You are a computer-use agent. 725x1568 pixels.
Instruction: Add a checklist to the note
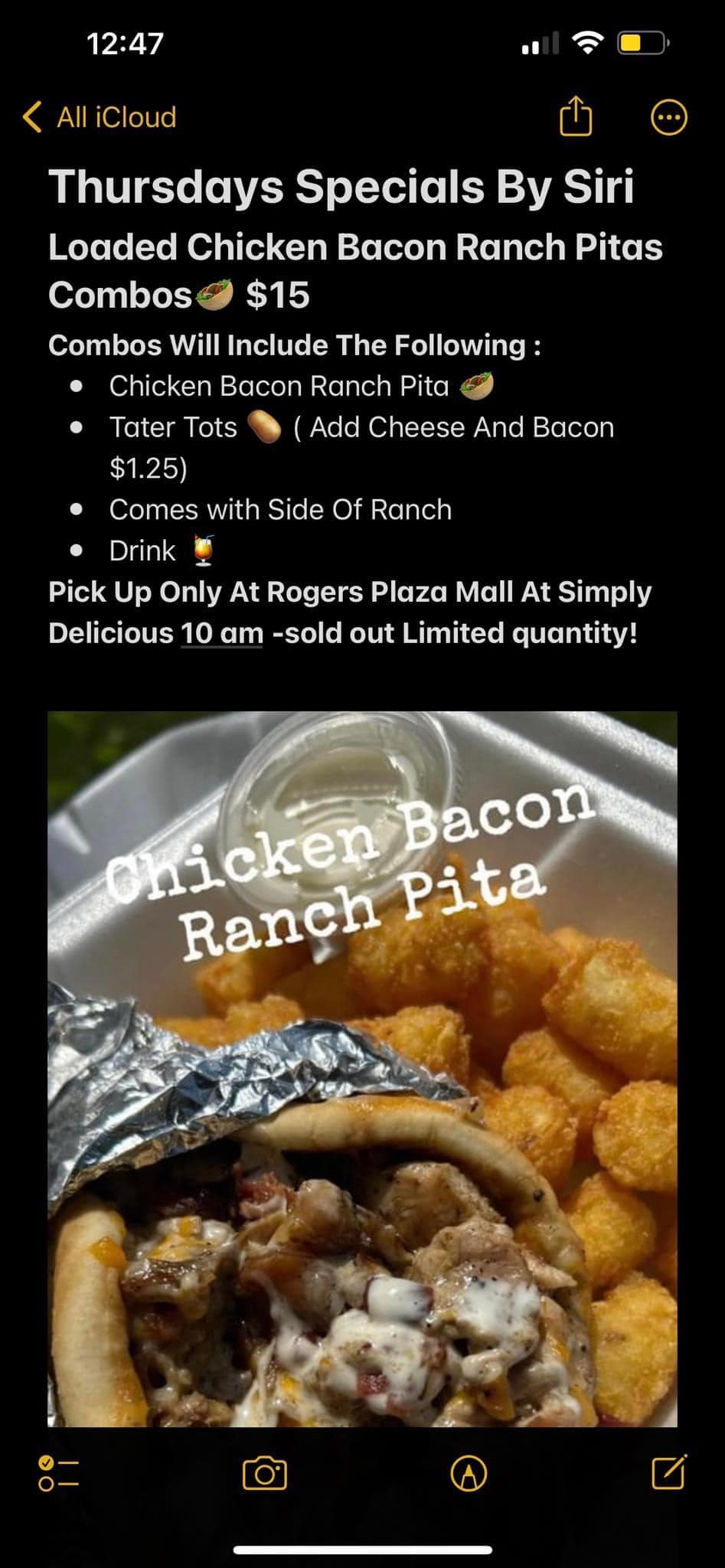coord(58,1473)
